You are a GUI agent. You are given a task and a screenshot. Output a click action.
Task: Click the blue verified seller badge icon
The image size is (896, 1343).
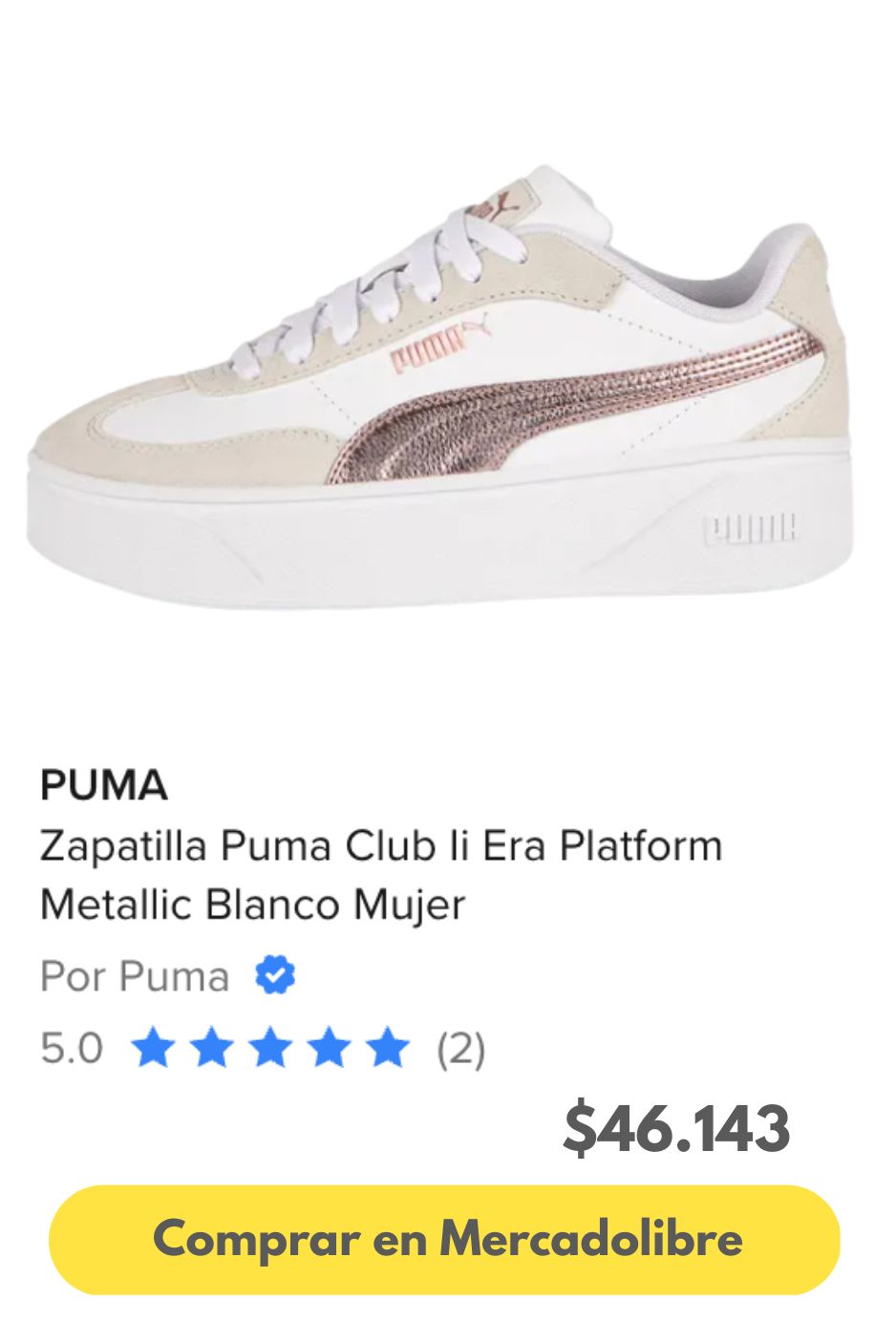(275, 973)
